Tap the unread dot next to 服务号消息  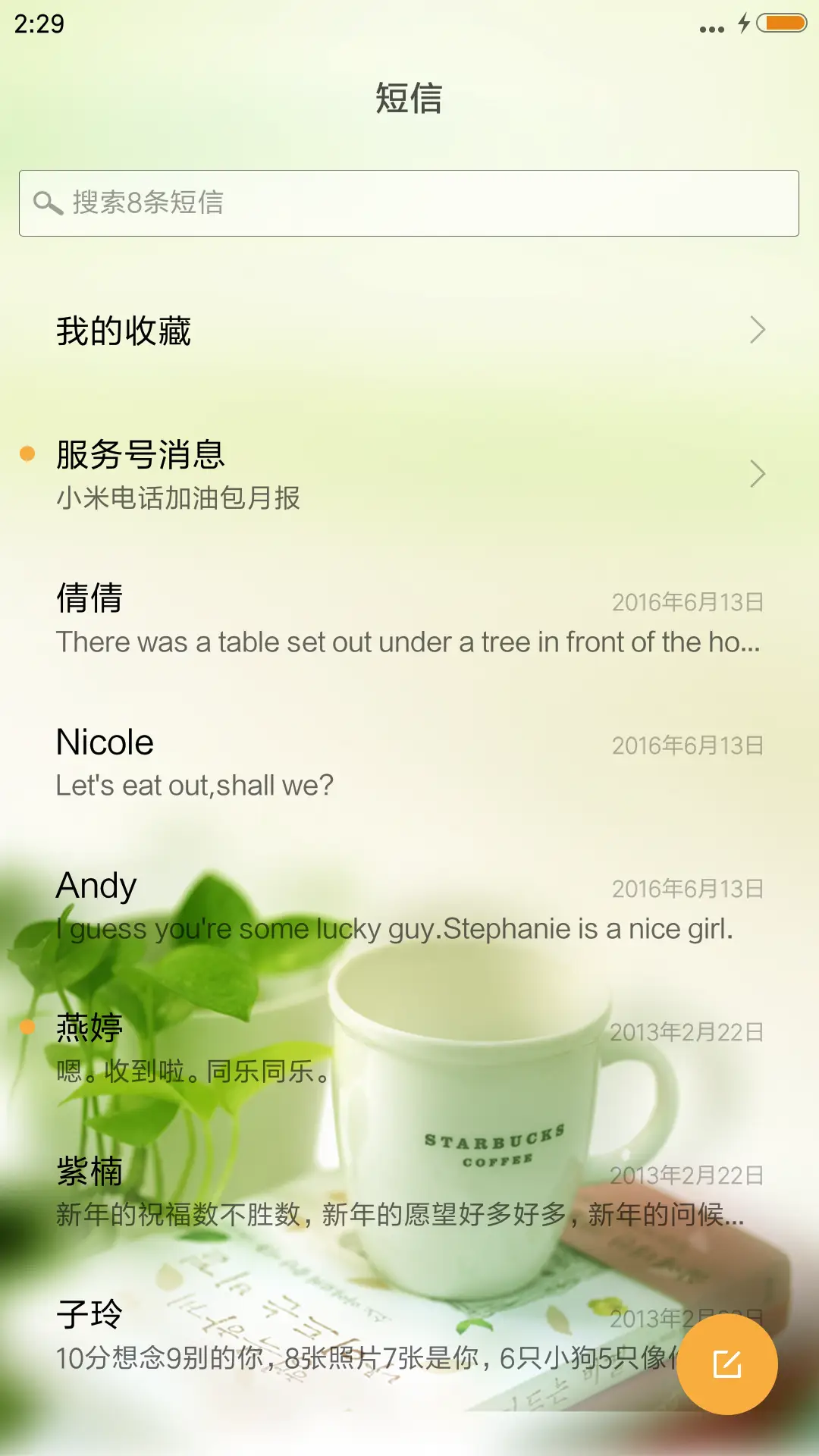pos(28,453)
